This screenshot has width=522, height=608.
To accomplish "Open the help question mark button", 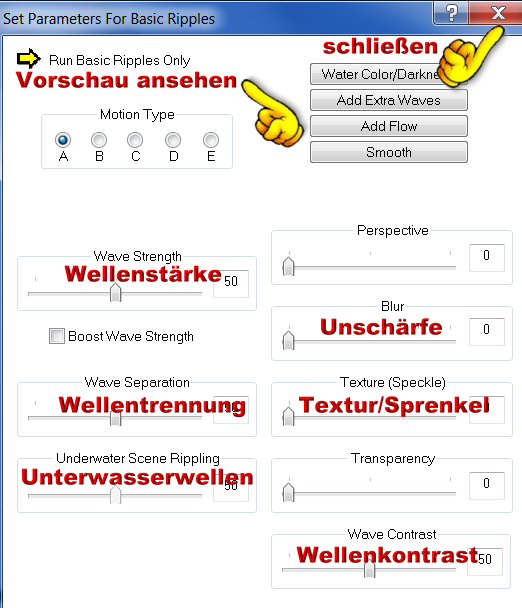I will click(x=451, y=13).
